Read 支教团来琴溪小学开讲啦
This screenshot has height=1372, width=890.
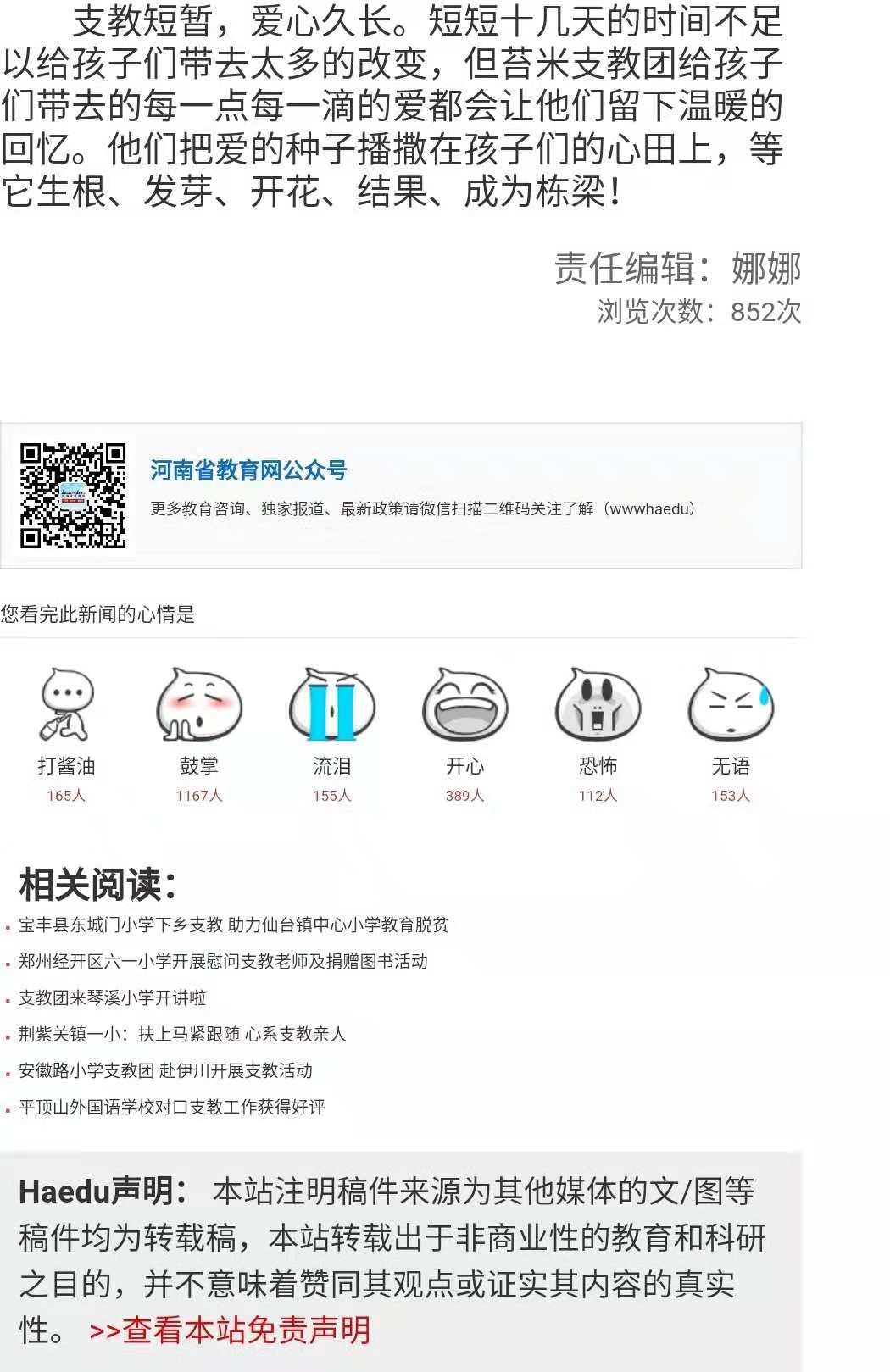pos(112,997)
